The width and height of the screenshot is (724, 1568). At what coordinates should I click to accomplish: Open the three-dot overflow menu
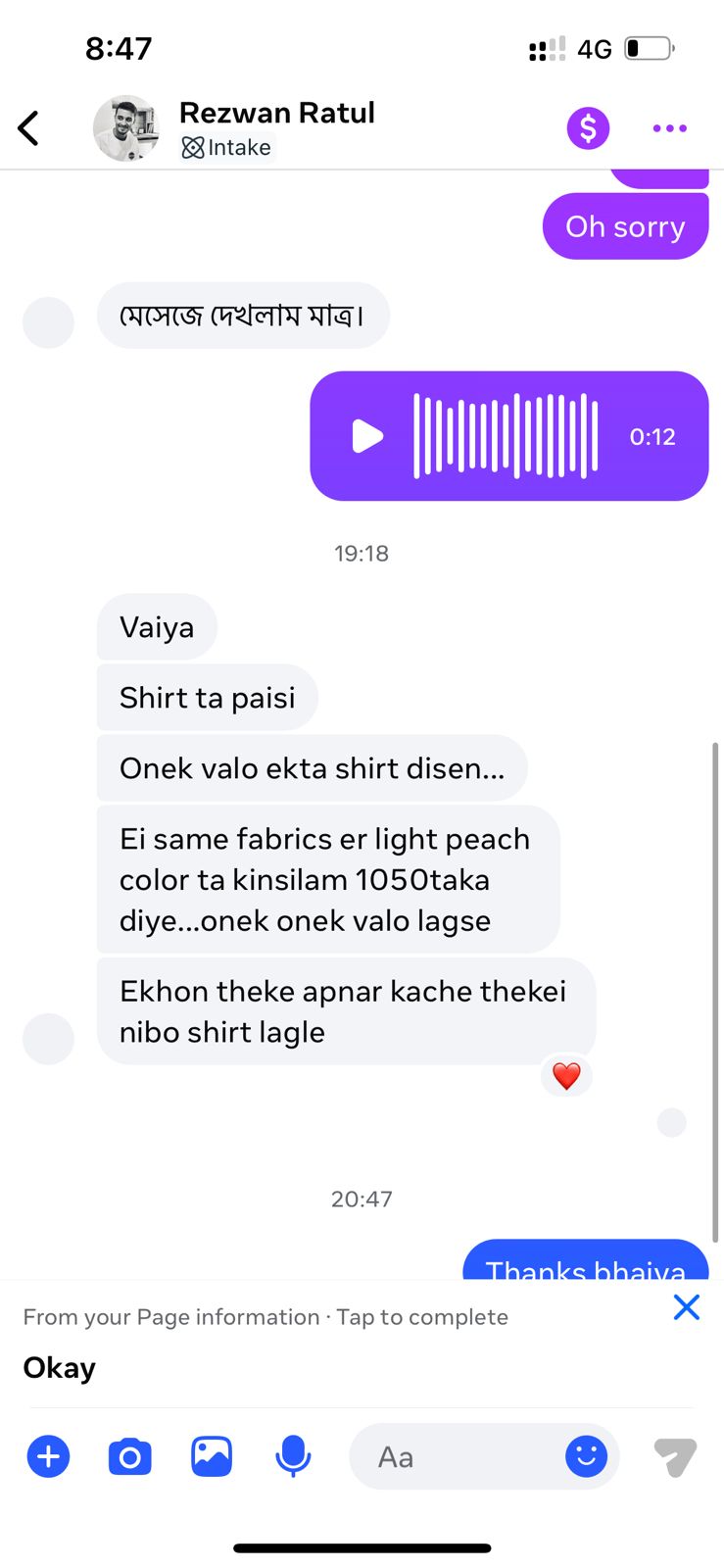click(670, 128)
